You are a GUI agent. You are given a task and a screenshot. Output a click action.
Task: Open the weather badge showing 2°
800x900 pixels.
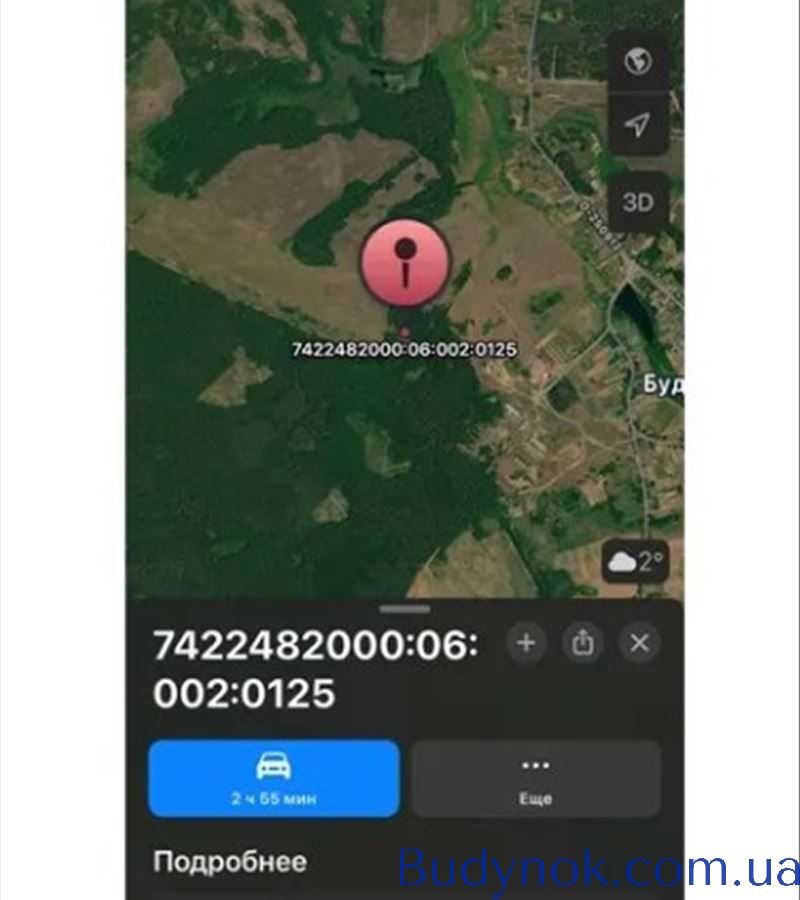click(x=636, y=562)
